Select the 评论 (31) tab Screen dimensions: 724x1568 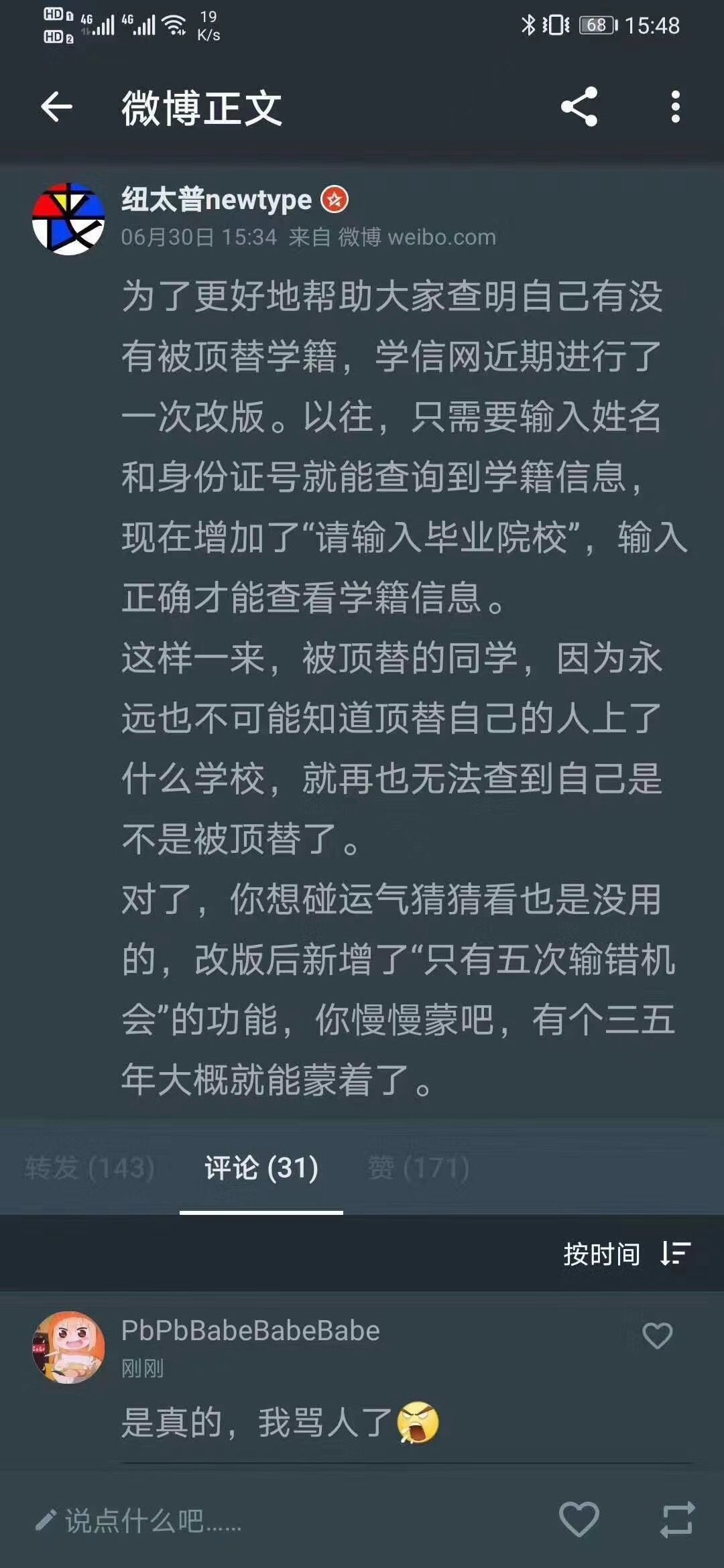261,1168
